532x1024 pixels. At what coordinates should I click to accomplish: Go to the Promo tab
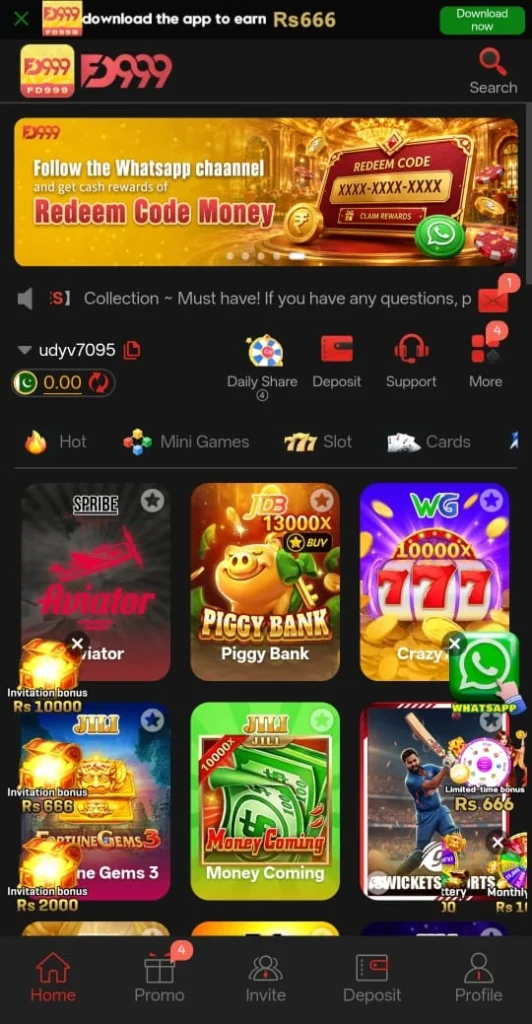[159, 978]
